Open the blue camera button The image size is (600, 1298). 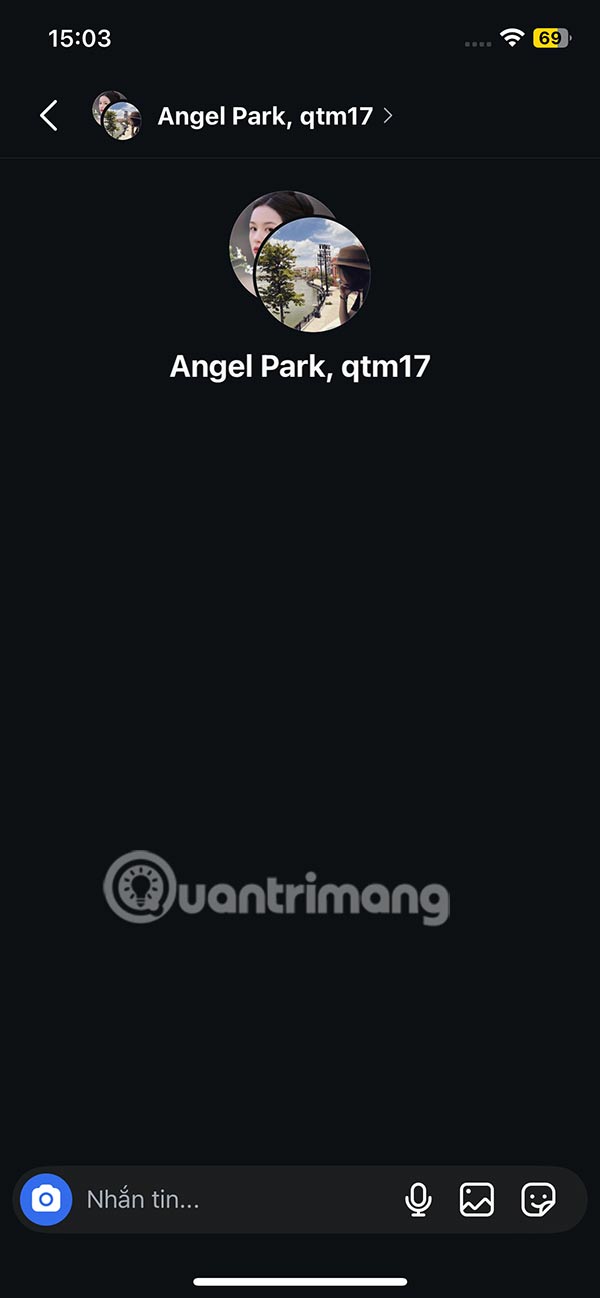coord(46,1199)
